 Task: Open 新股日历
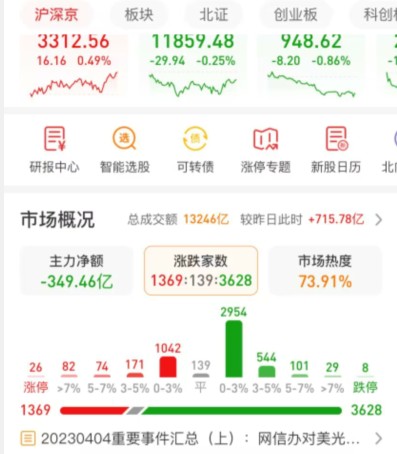coord(336,149)
